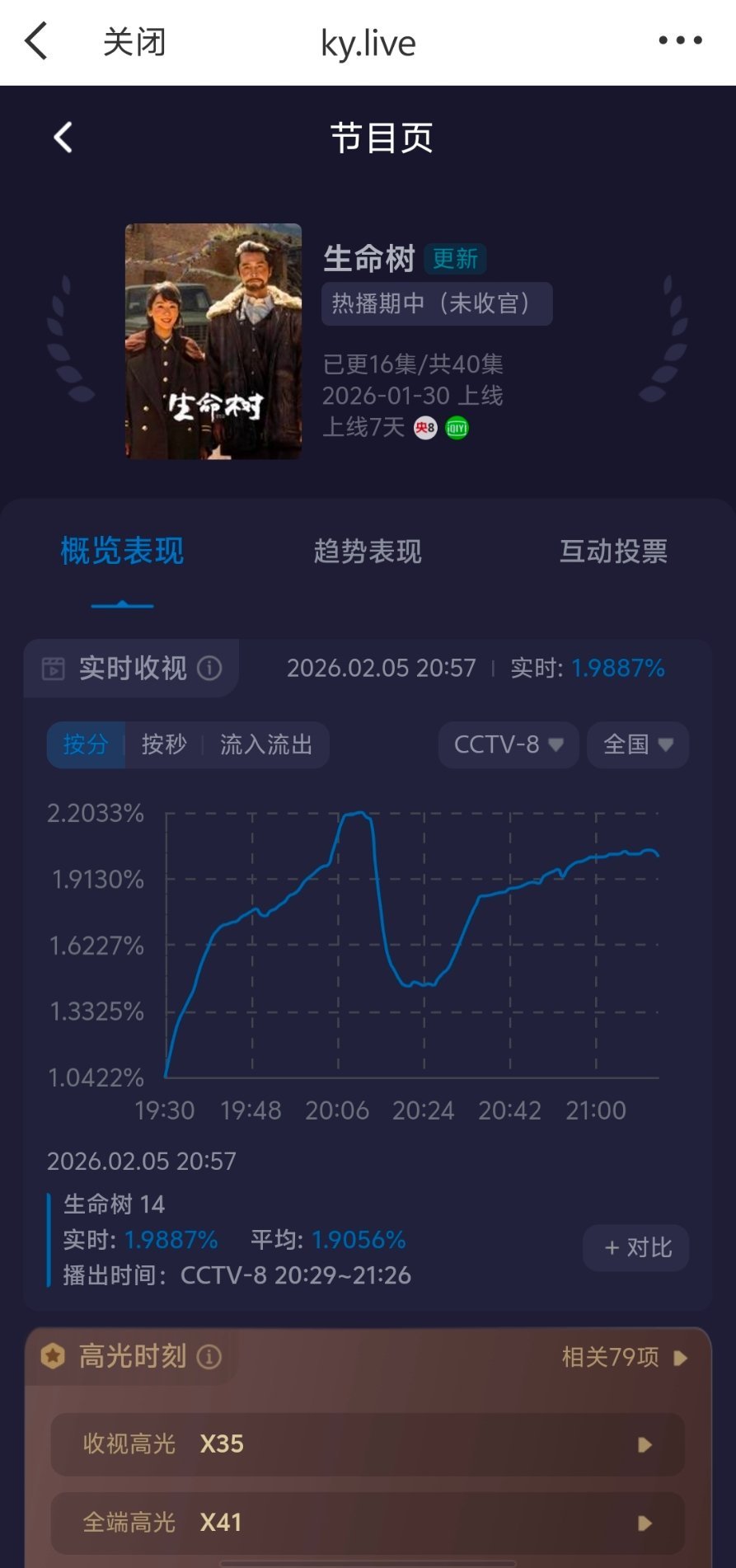Click 关闭 to close the page
Viewport: 736px width, 1568px height.
[133, 40]
